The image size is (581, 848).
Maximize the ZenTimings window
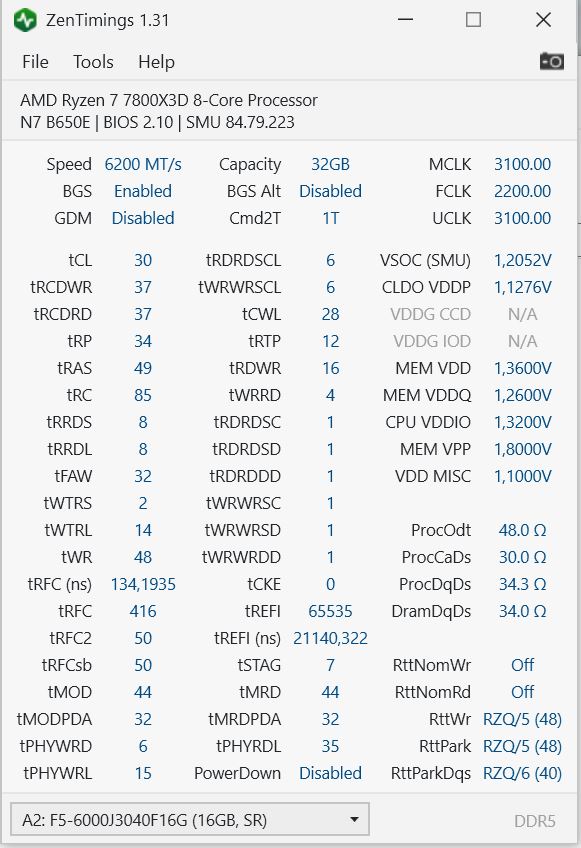[x=473, y=20]
